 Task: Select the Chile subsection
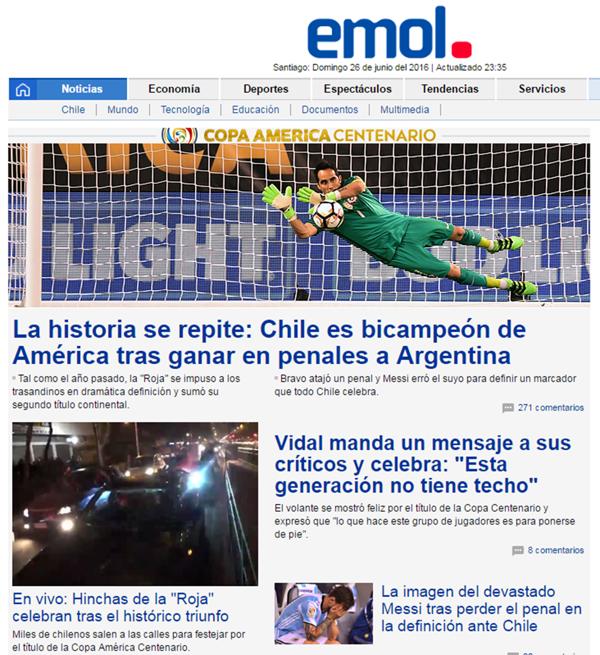point(73,110)
